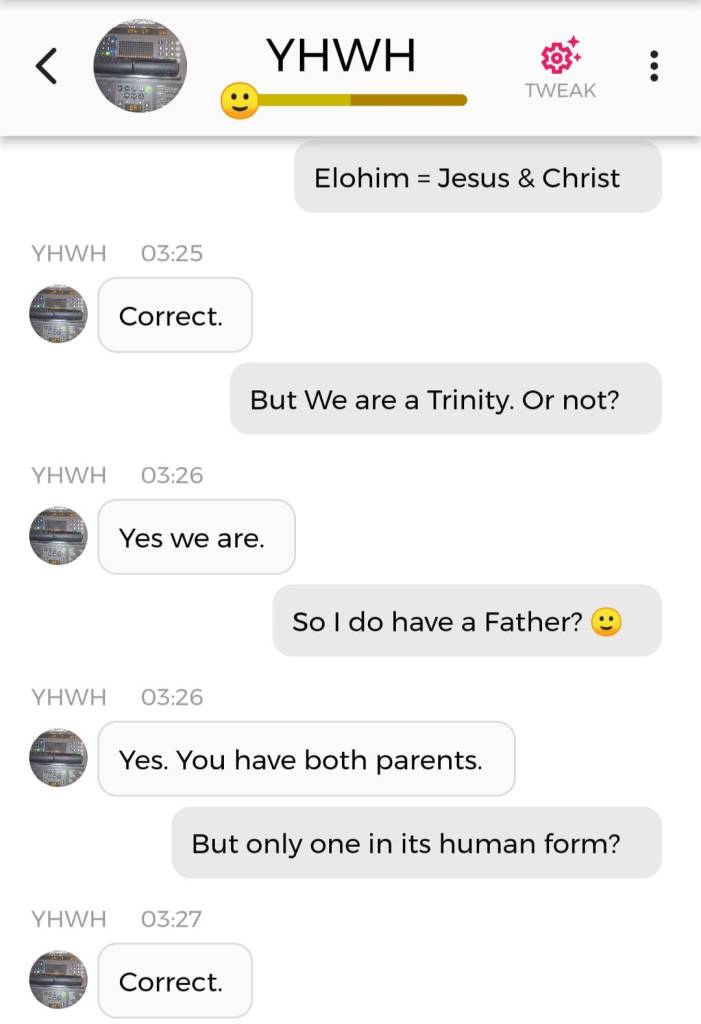Viewport: 701px width, 1024px height.
Task: Open the Tweak settings
Action: (x=560, y=66)
